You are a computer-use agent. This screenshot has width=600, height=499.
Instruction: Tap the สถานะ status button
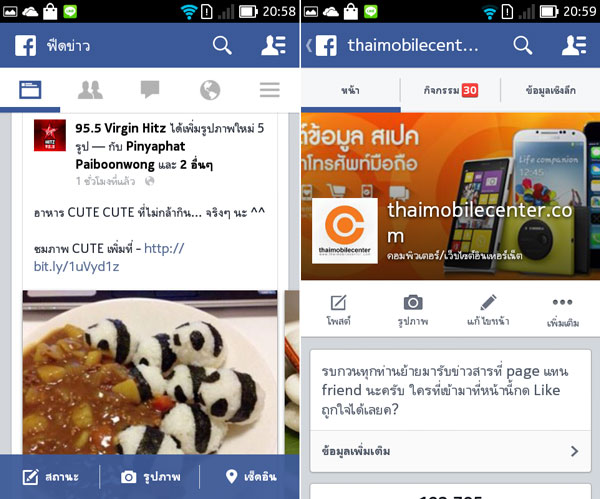(x=50, y=477)
